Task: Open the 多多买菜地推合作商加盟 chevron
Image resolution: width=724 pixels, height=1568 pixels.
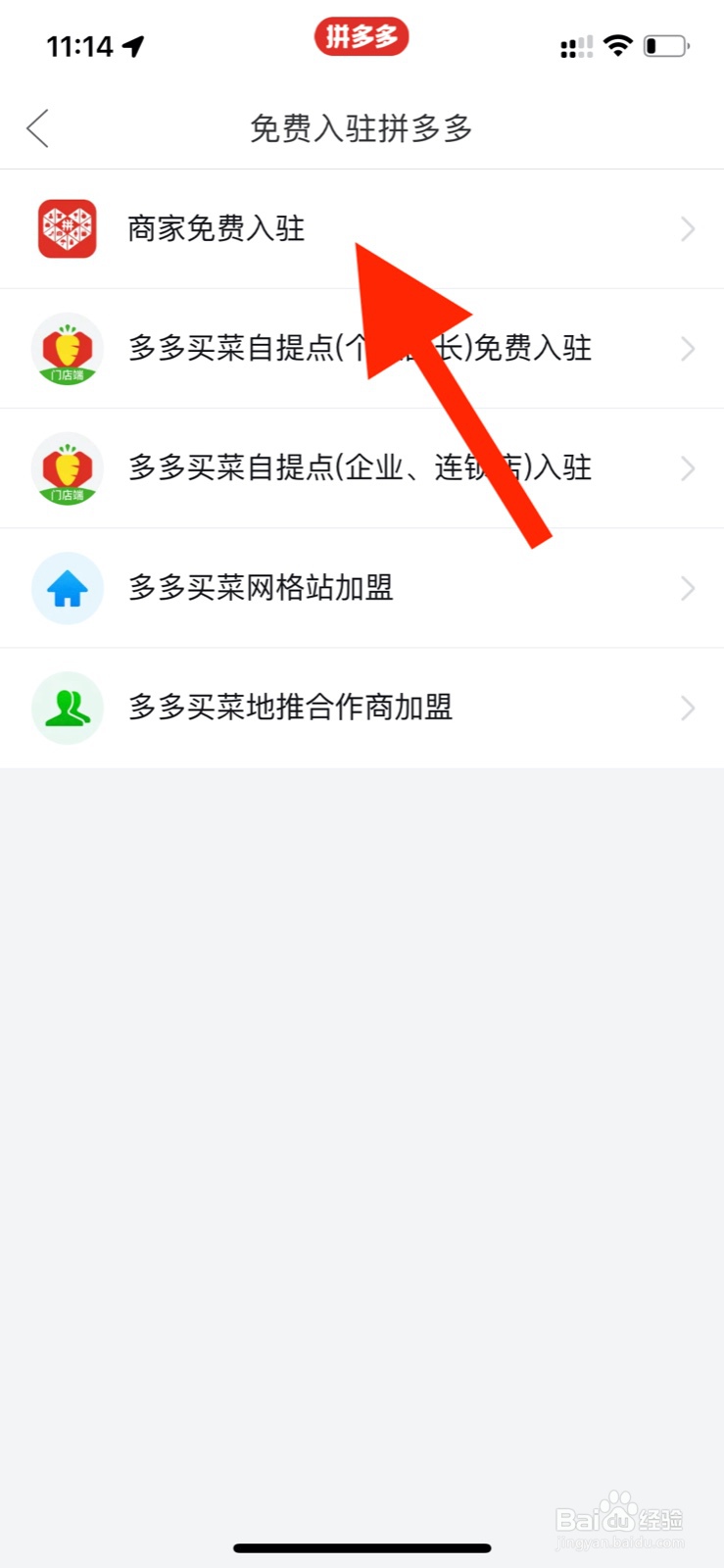Action: (x=686, y=708)
